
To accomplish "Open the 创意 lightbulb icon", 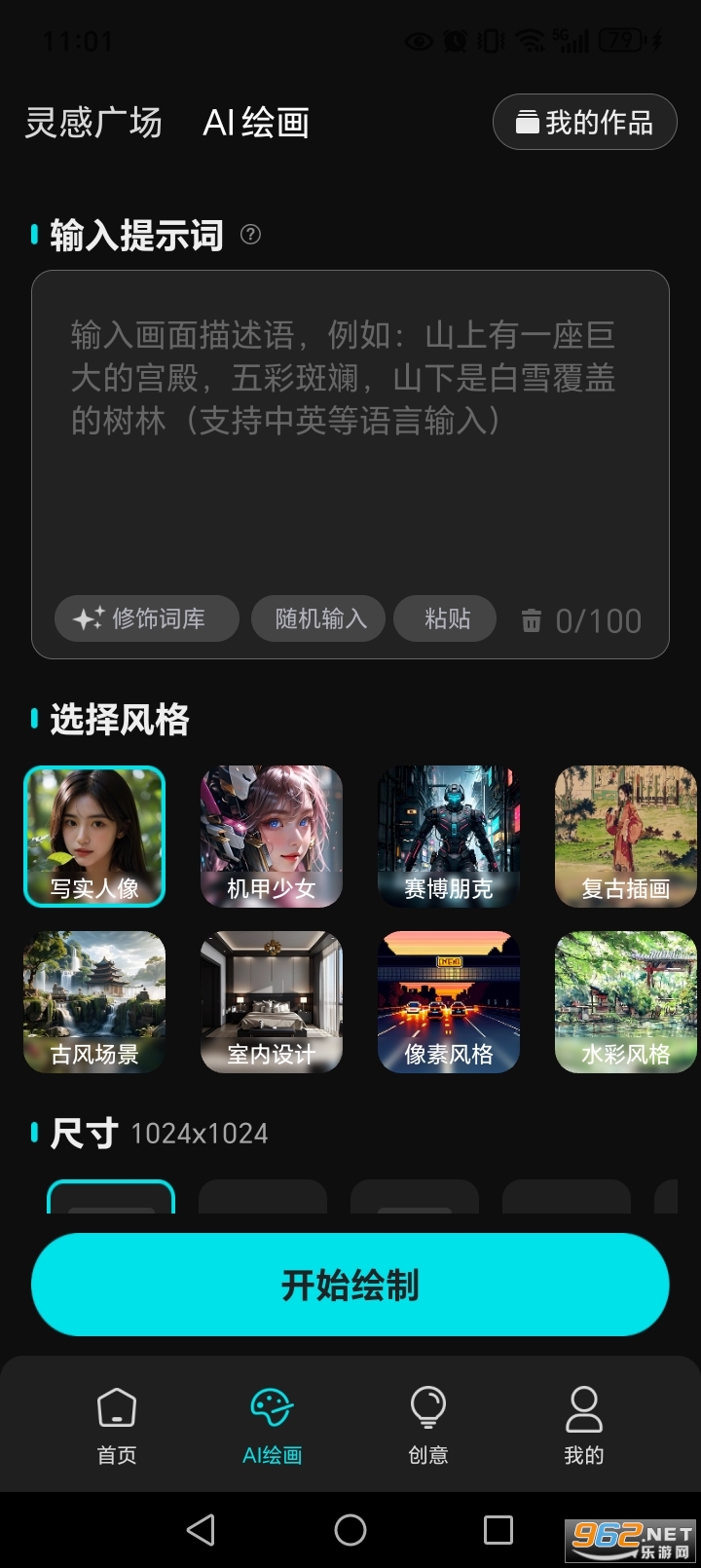I will 428,1406.
